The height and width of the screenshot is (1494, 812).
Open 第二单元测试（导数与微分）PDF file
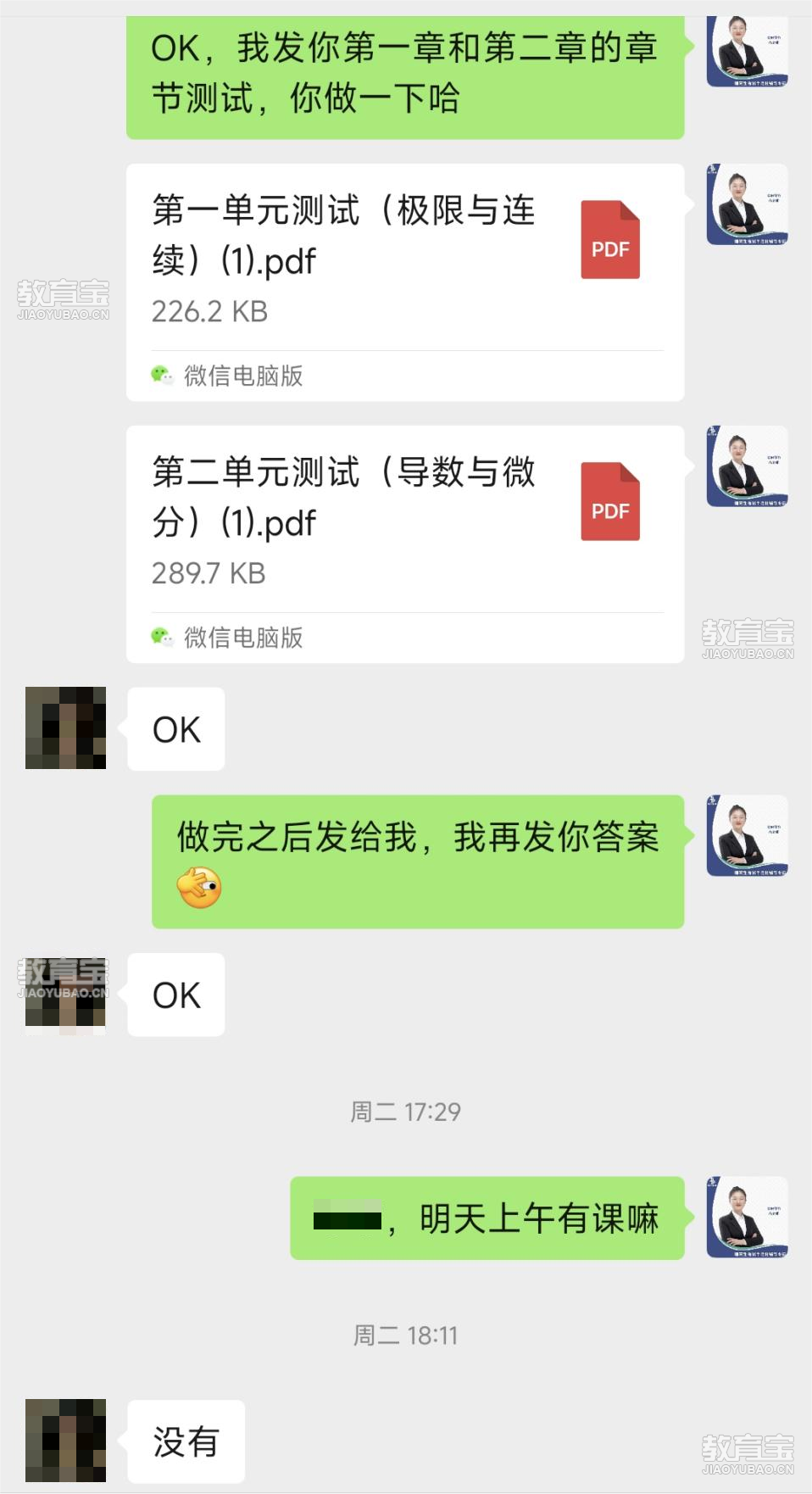[x=405, y=544]
